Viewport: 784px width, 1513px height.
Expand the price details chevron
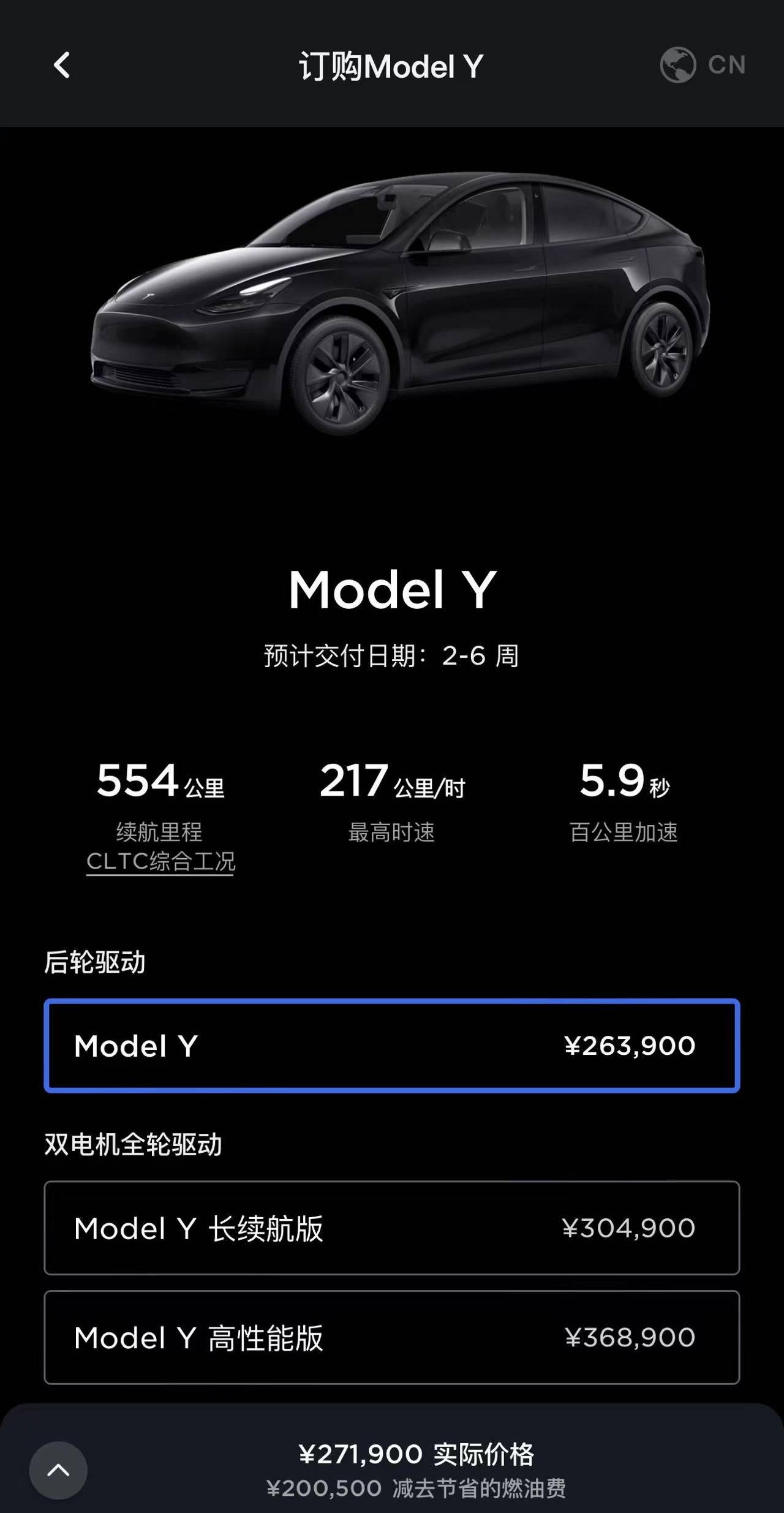(x=58, y=1470)
